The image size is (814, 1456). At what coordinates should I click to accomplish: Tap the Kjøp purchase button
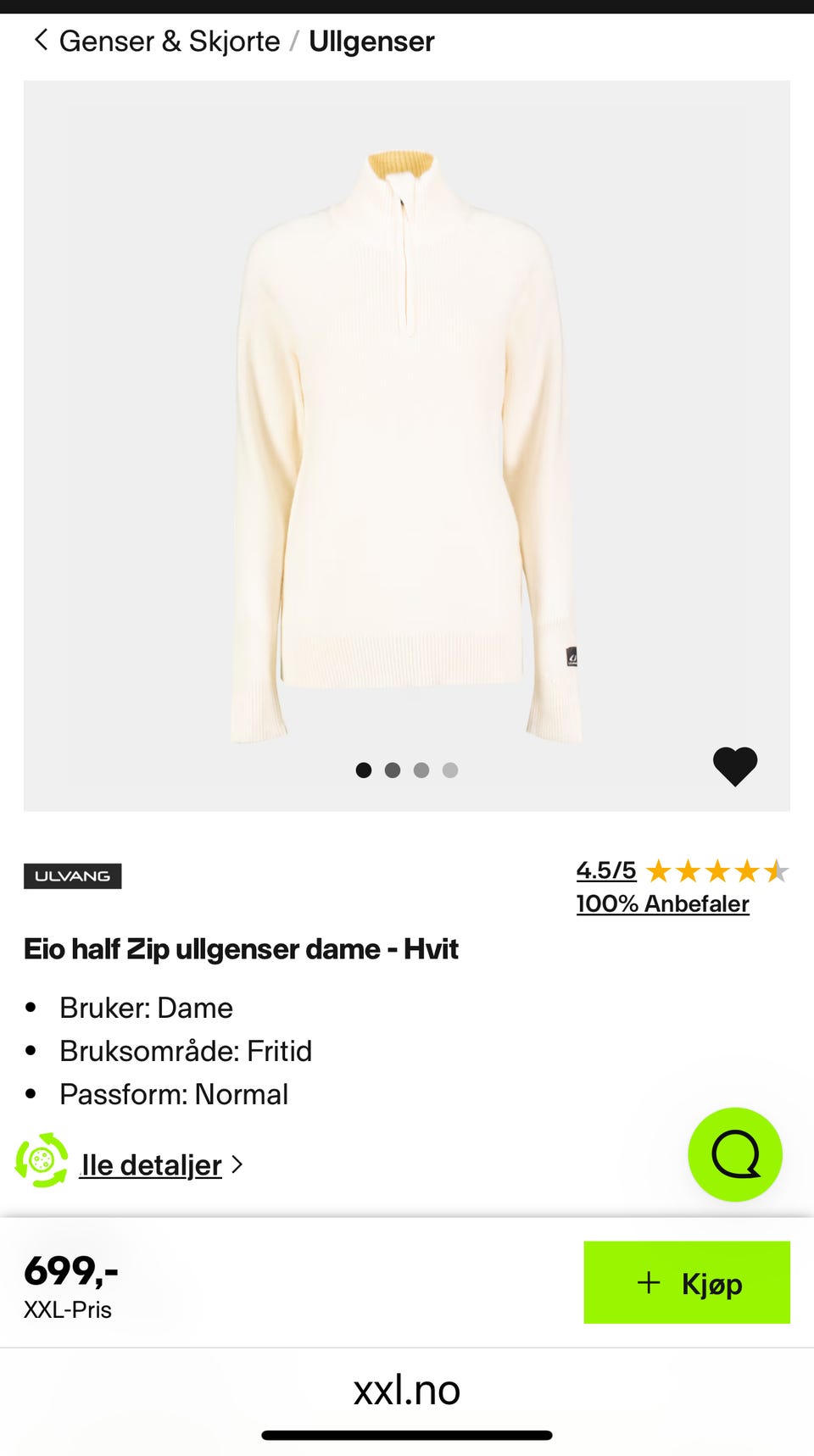tap(687, 1282)
